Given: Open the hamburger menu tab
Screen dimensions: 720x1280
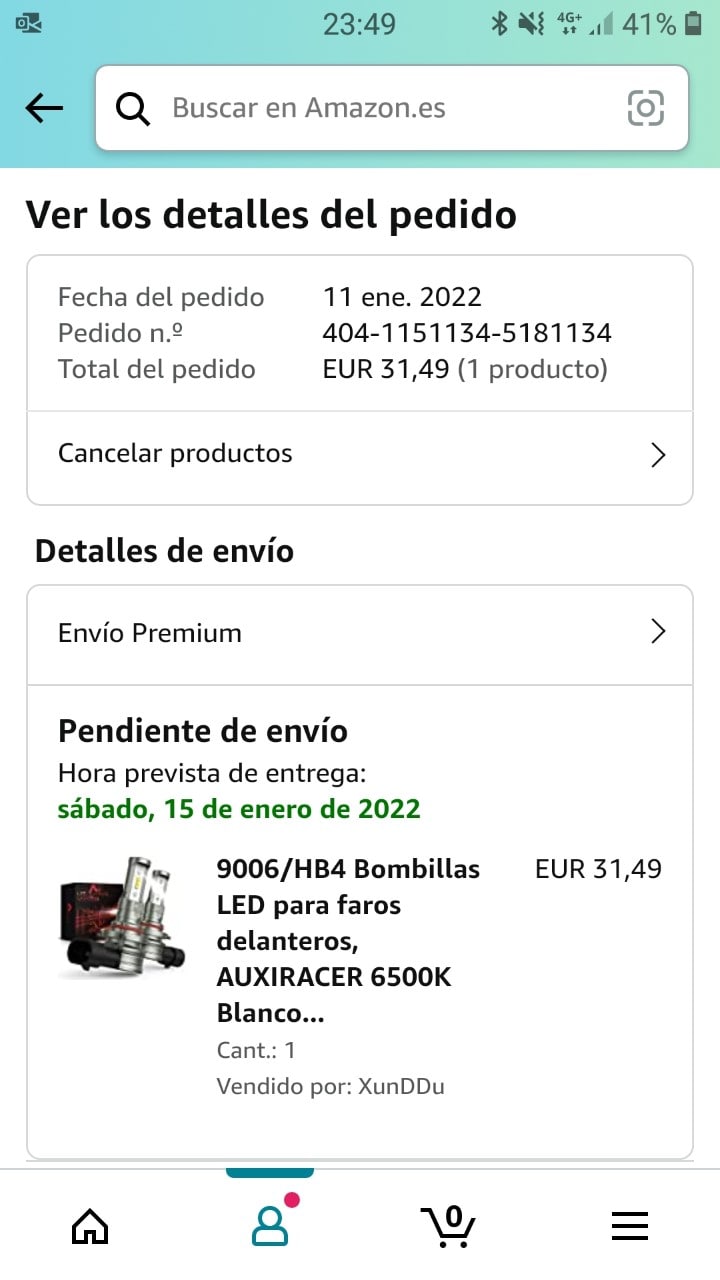Looking at the screenshot, I should pos(629,1224).
